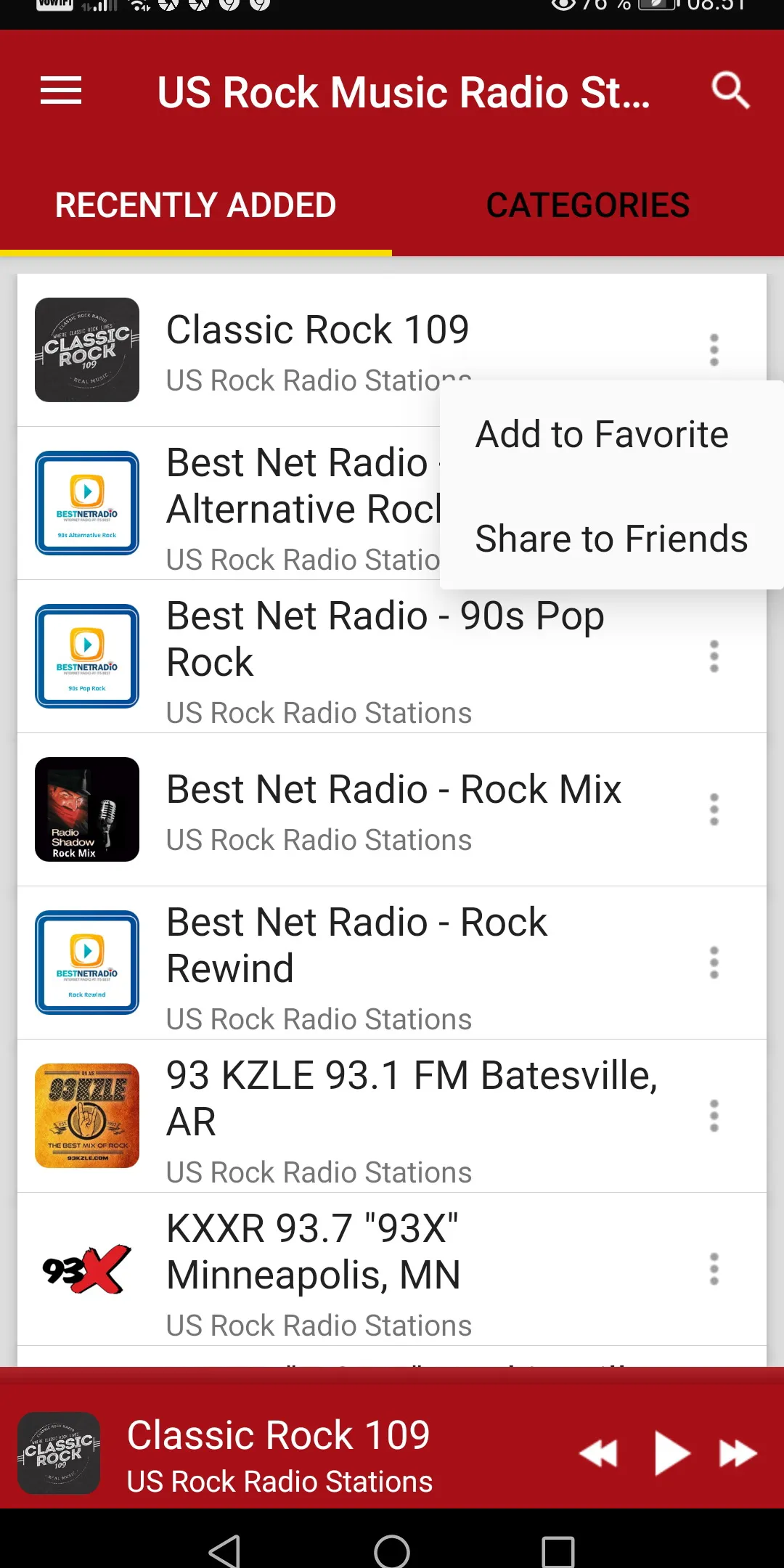Open overflow menu for 93 KZLE station
This screenshot has height=1568, width=784.
click(x=714, y=1116)
